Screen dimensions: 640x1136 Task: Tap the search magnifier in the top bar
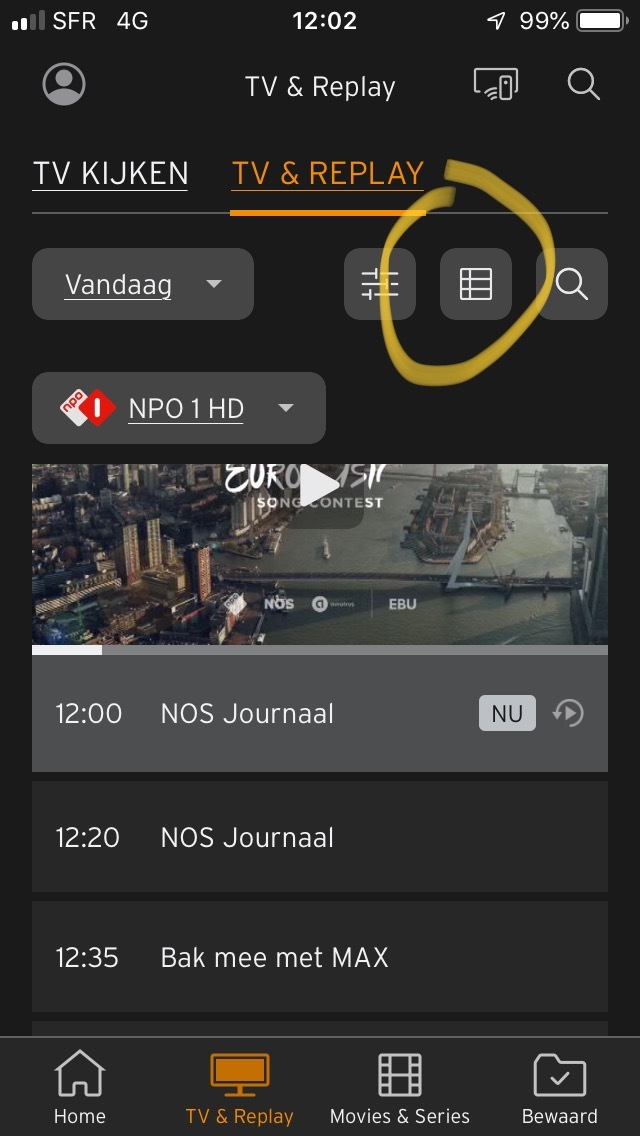pyautogui.click(x=583, y=85)
